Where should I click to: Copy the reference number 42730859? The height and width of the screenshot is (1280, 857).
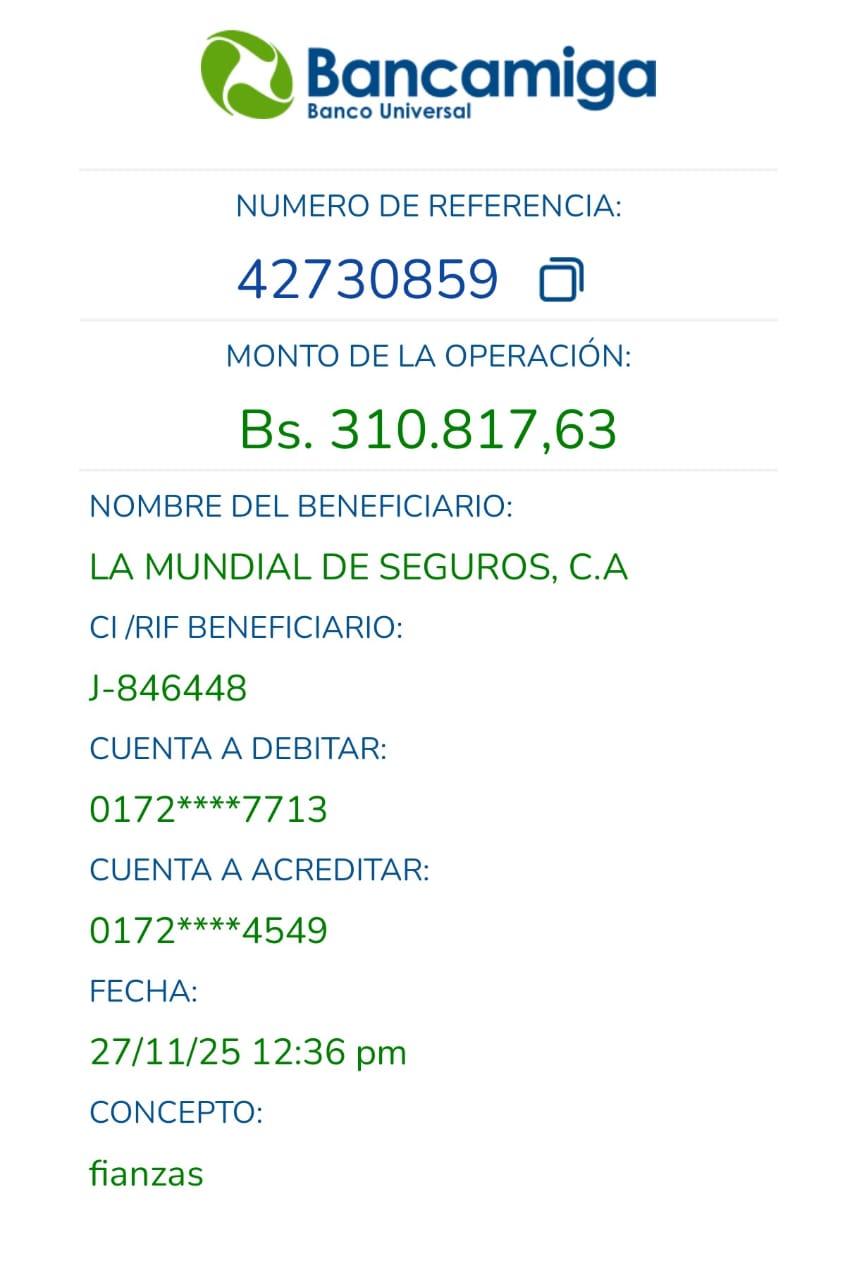561,280
